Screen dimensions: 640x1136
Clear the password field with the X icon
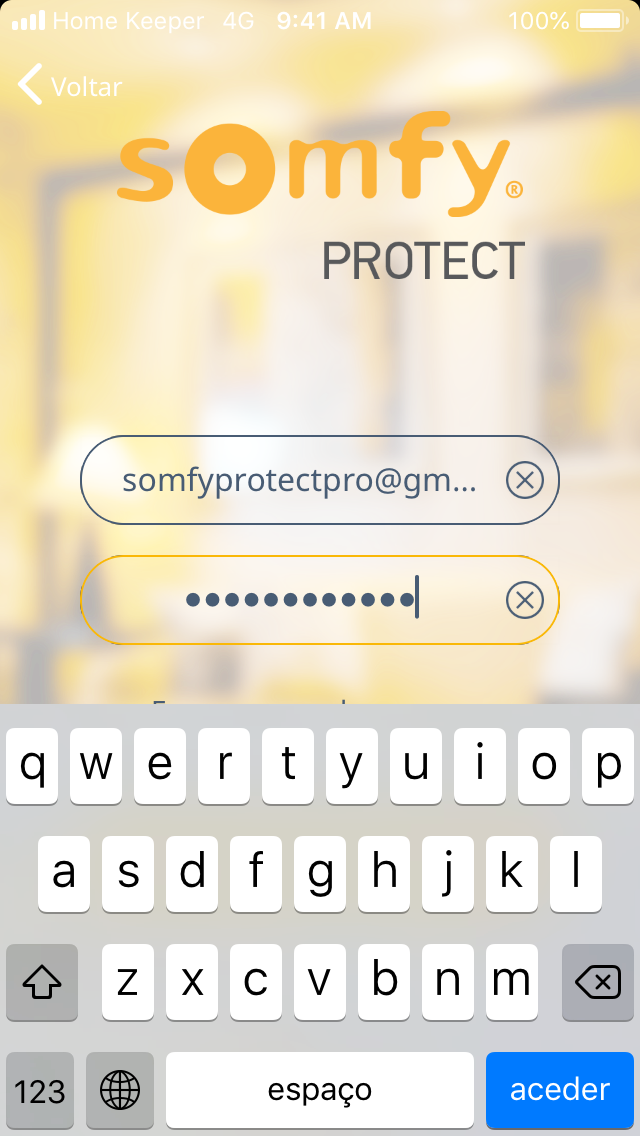tap(524, 600)
